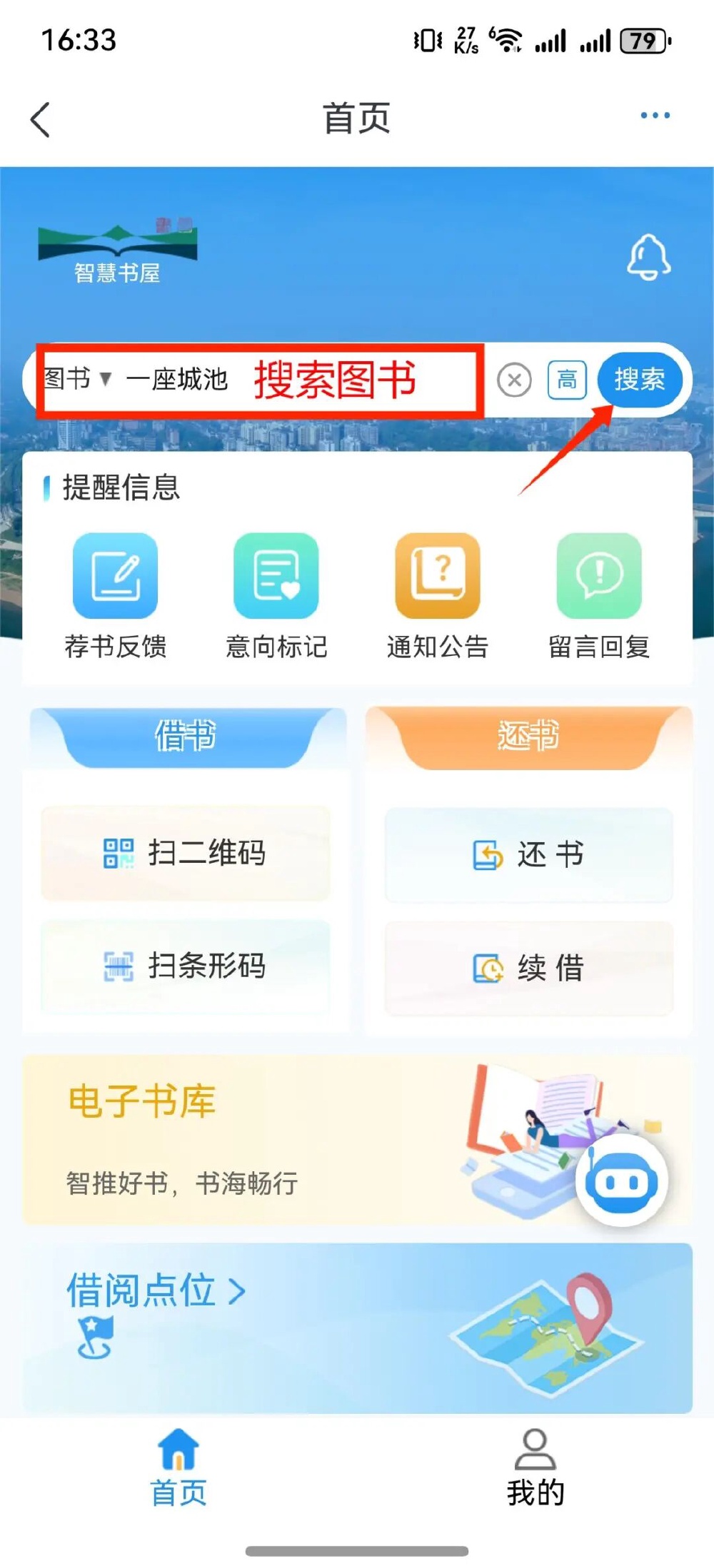Screen dimensions: 714x1568
Task: Open advanced search with the 高 button
Action: pos(567,380)
